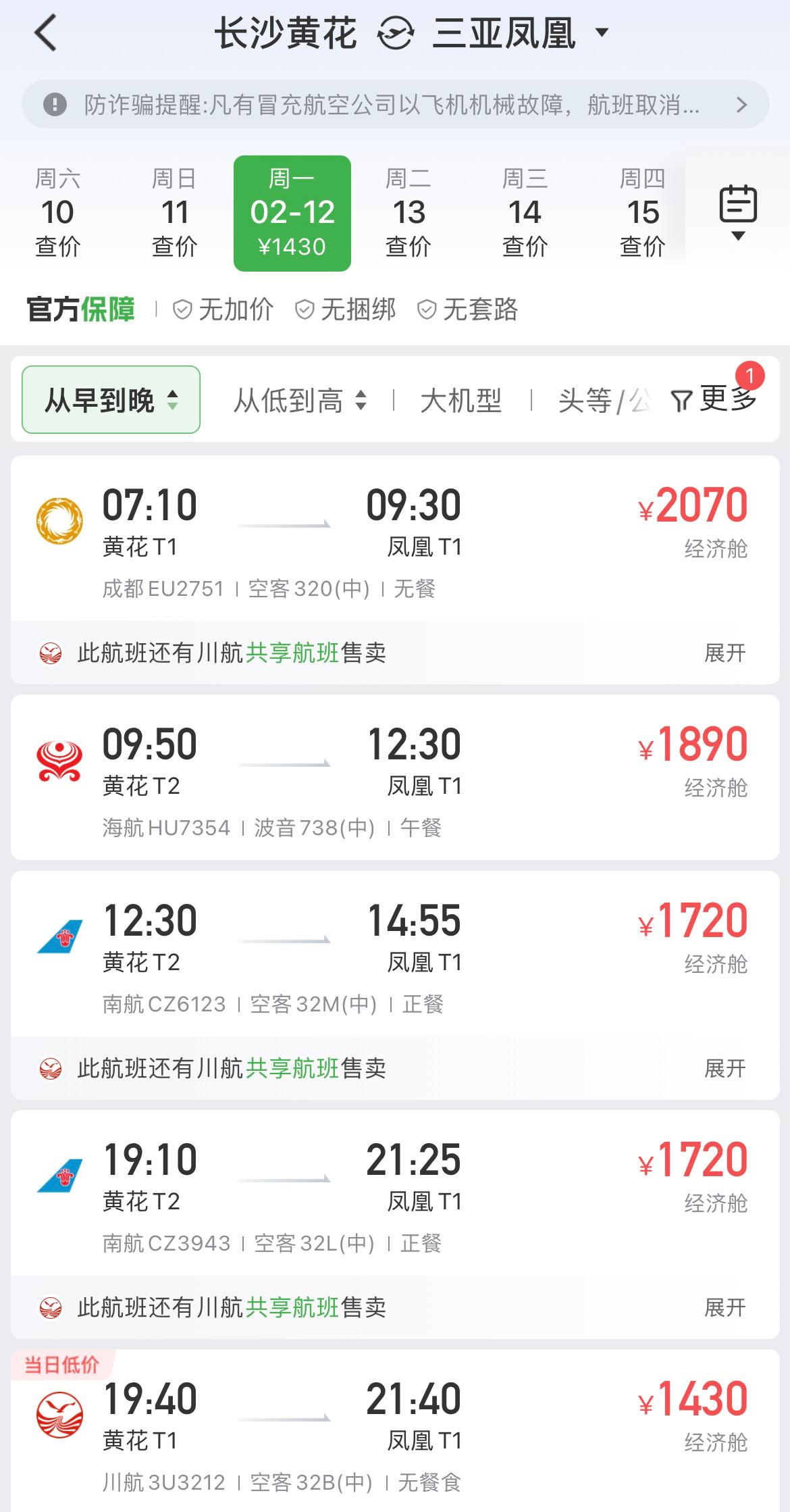Screen dimensions: 790x1512
Task: Expand shared flights under CZ3943
Action: 725,1307
